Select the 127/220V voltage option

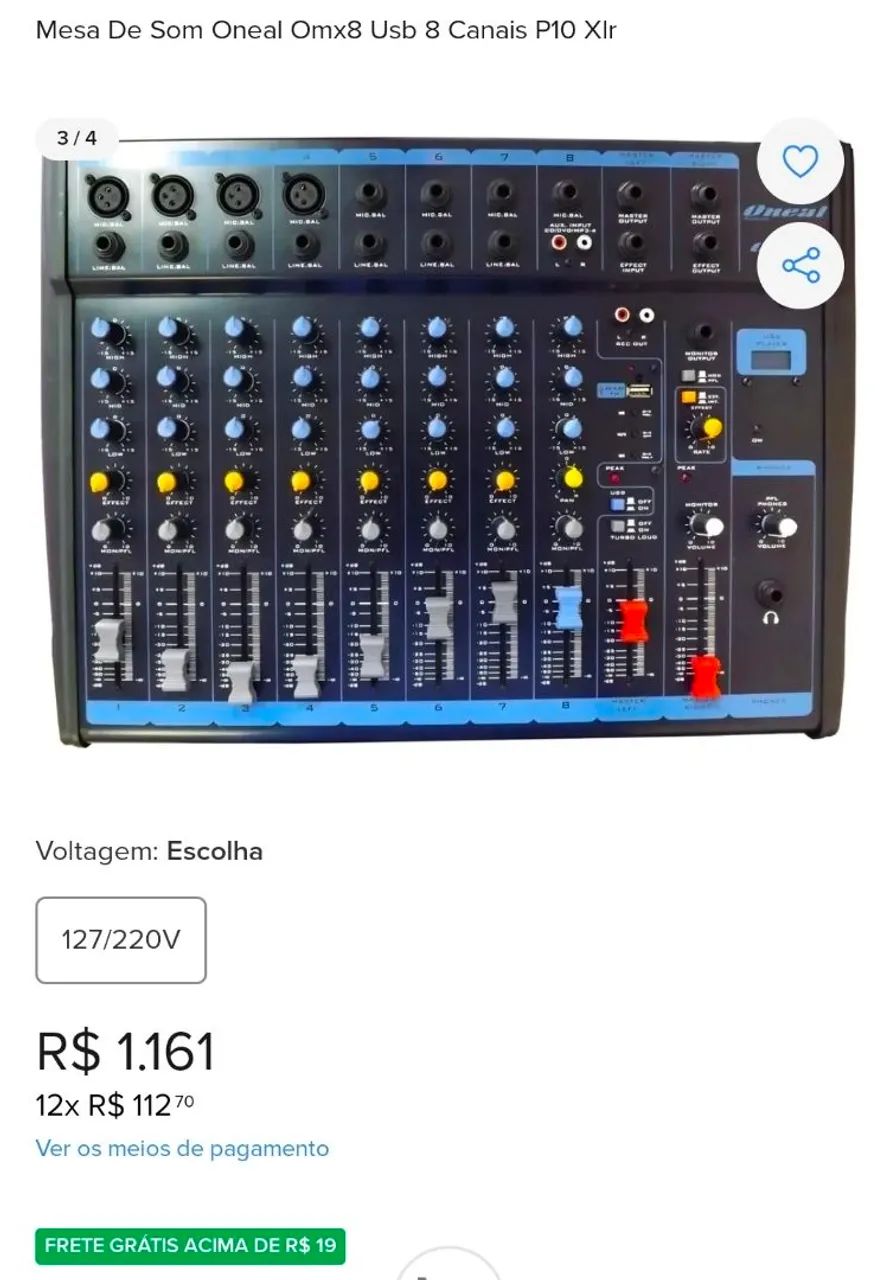pos(121,940)
